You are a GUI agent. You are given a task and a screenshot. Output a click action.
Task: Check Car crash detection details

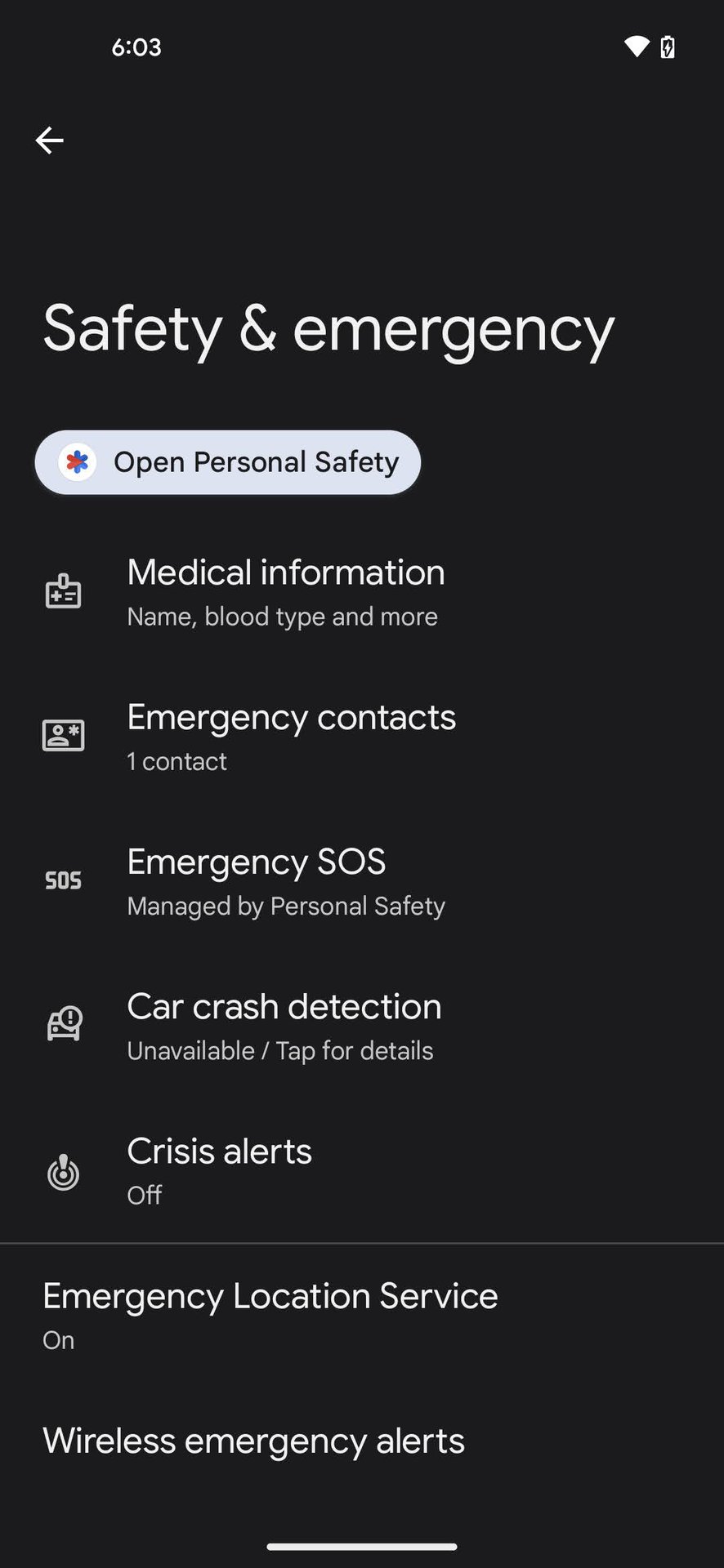[284, 1025]
